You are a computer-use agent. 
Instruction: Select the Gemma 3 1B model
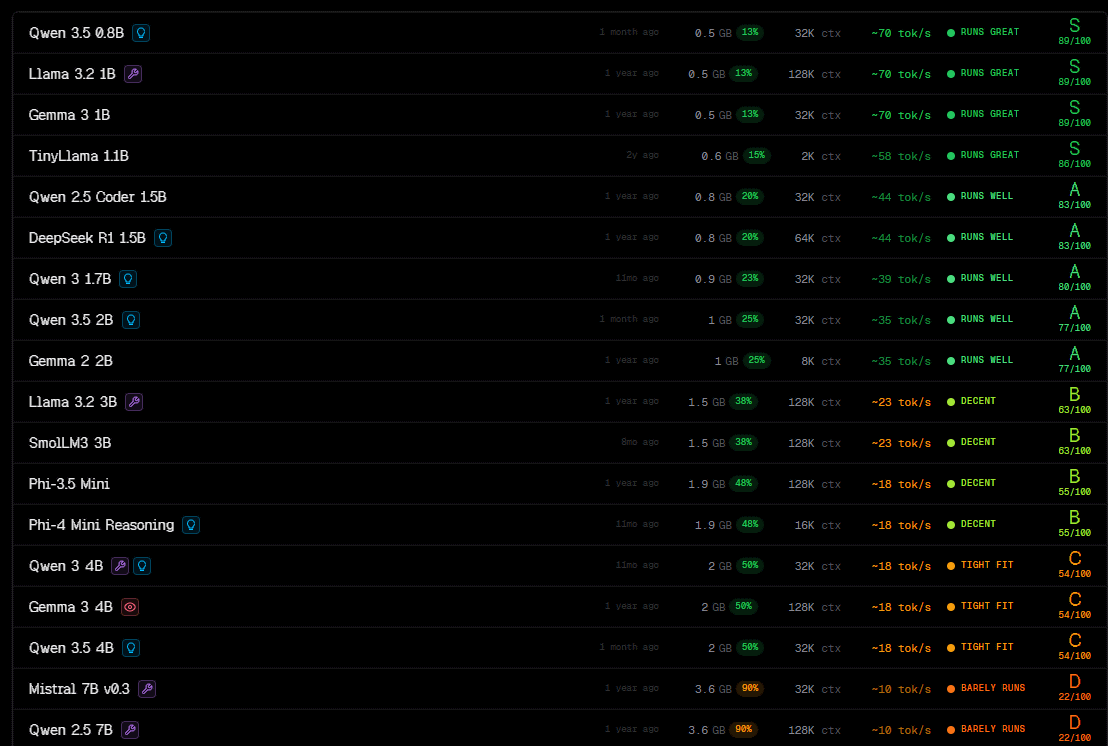click(70, 115)
